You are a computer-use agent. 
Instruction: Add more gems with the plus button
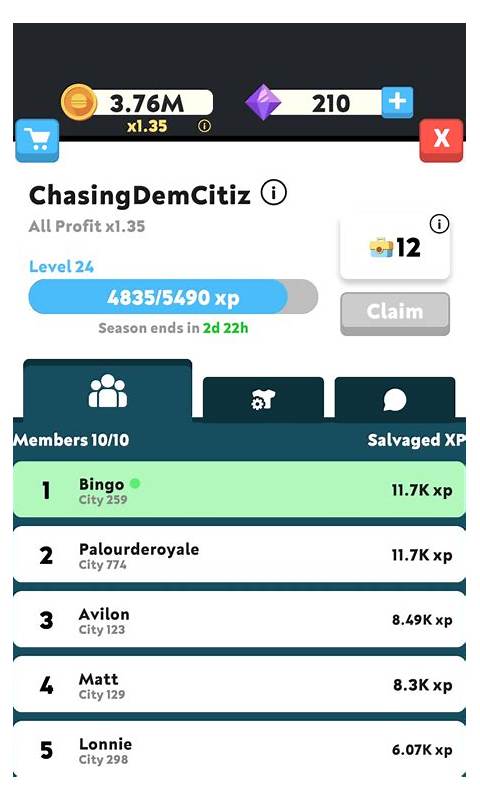coord(397,102)
